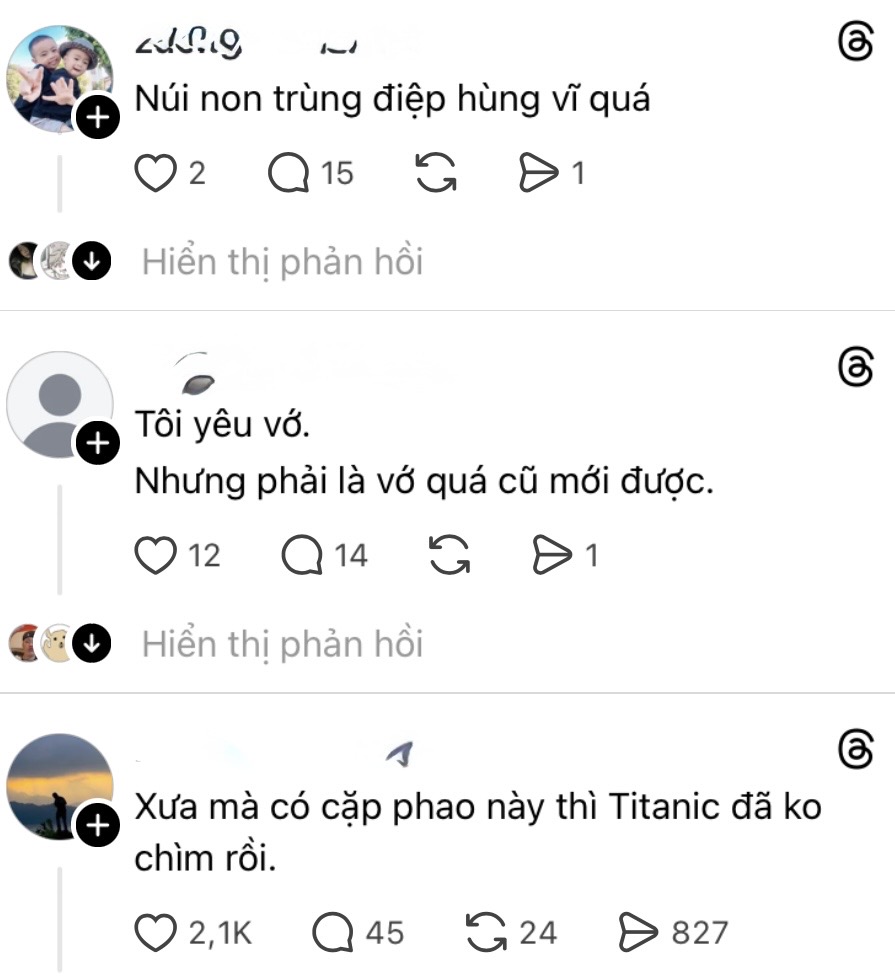895x980 pixels.
Task: Repost the "Tôi yêu vớ" comment
Action: [x=449, y=555]
